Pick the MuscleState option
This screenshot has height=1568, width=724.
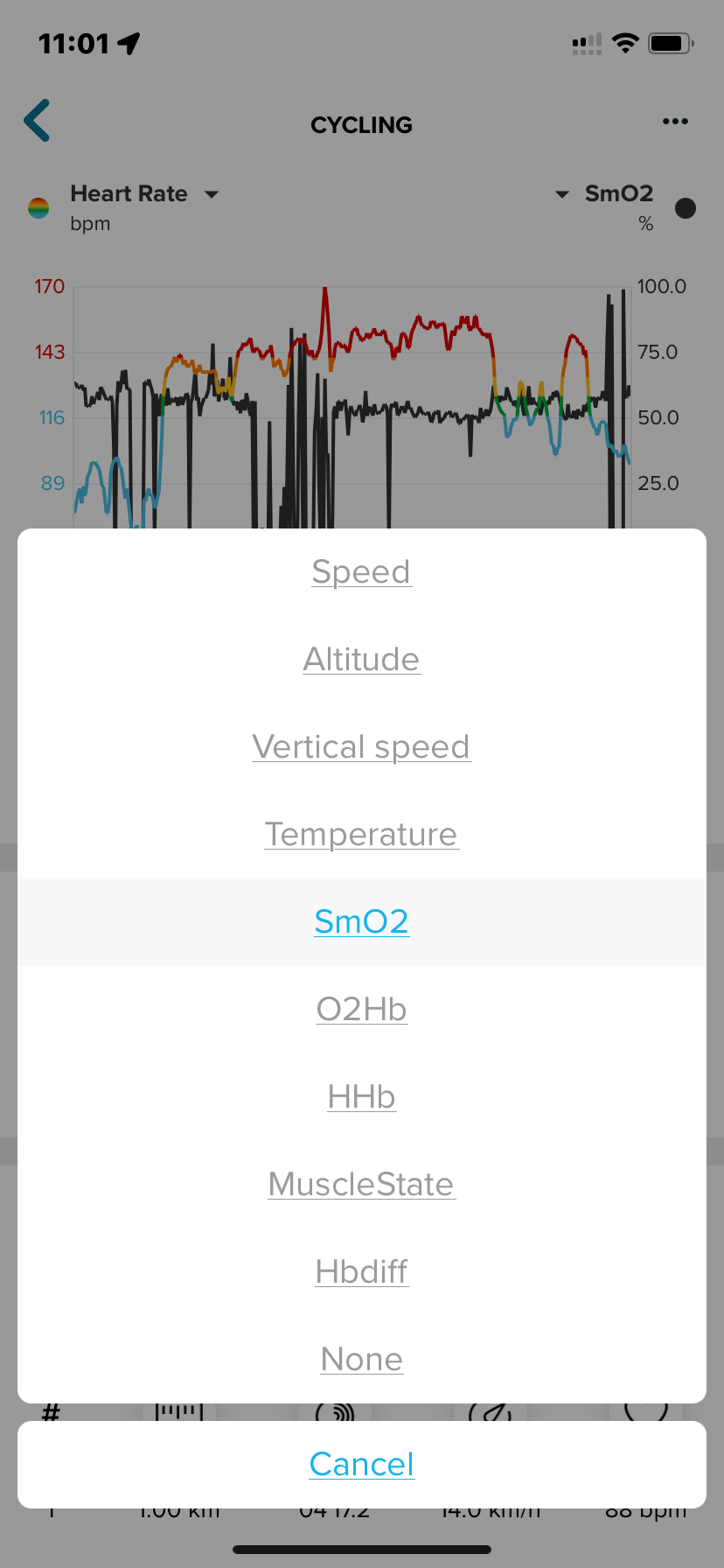pyautogui.click(x=361, y=1185)
